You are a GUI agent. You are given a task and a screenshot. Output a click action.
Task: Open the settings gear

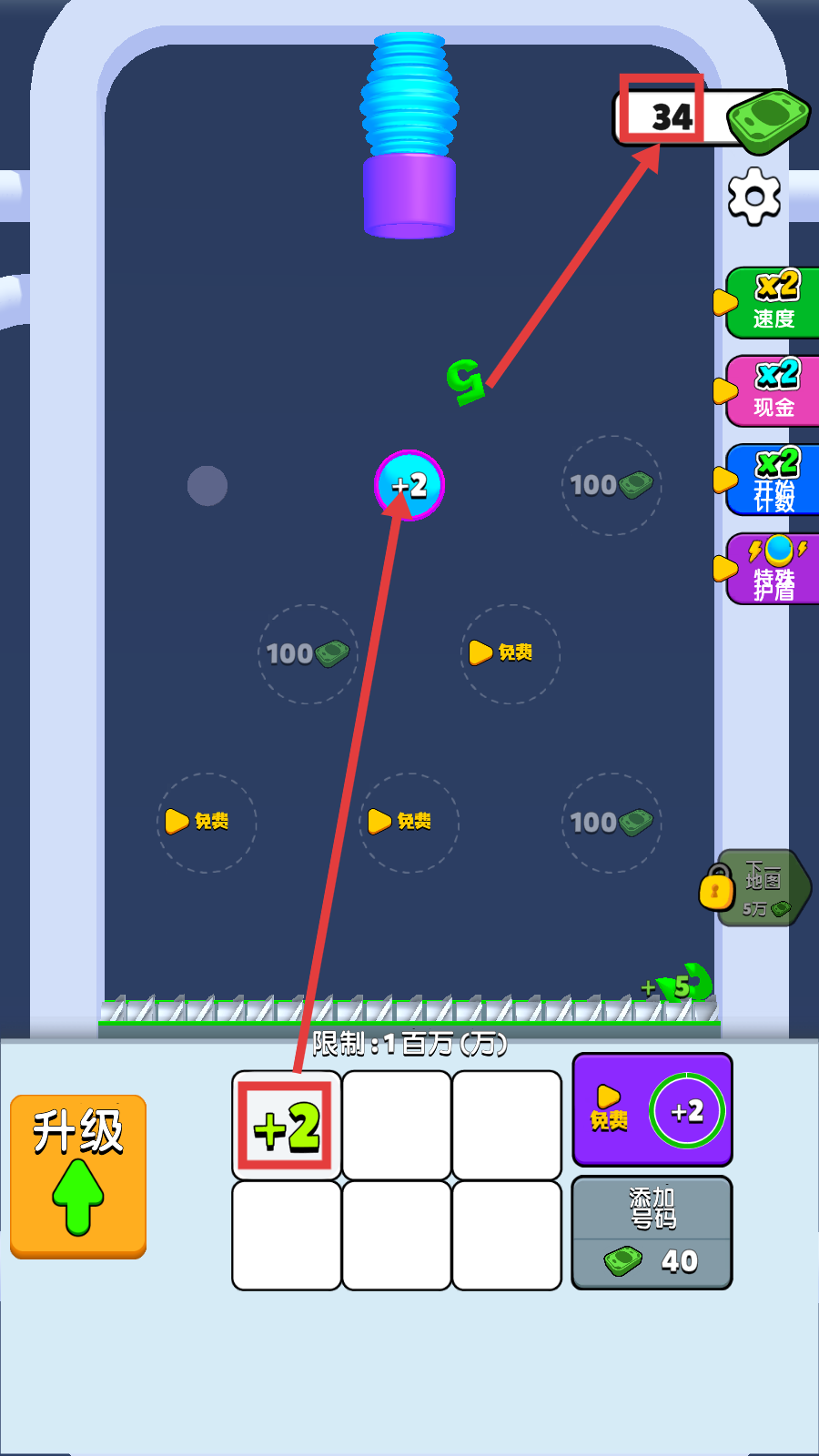point(754,197)
